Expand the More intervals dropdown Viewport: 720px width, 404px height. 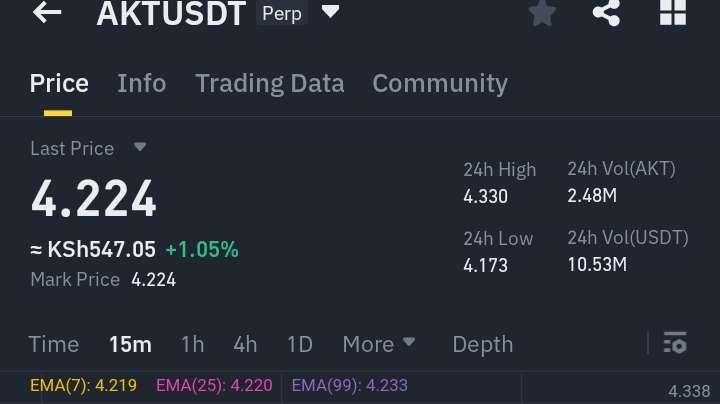[x=378, y=344]
